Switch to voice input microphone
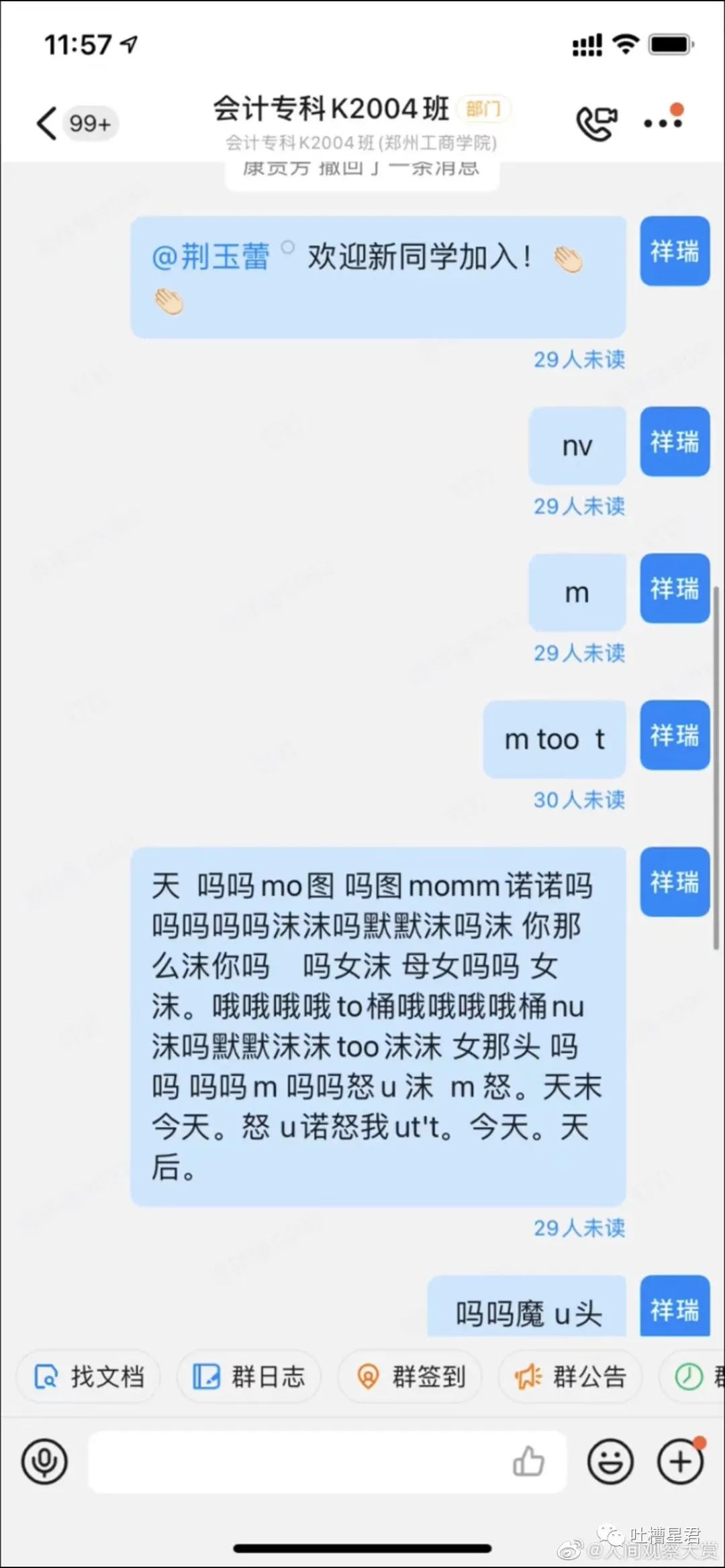 pyautogui.click(x=44, y=1461)
